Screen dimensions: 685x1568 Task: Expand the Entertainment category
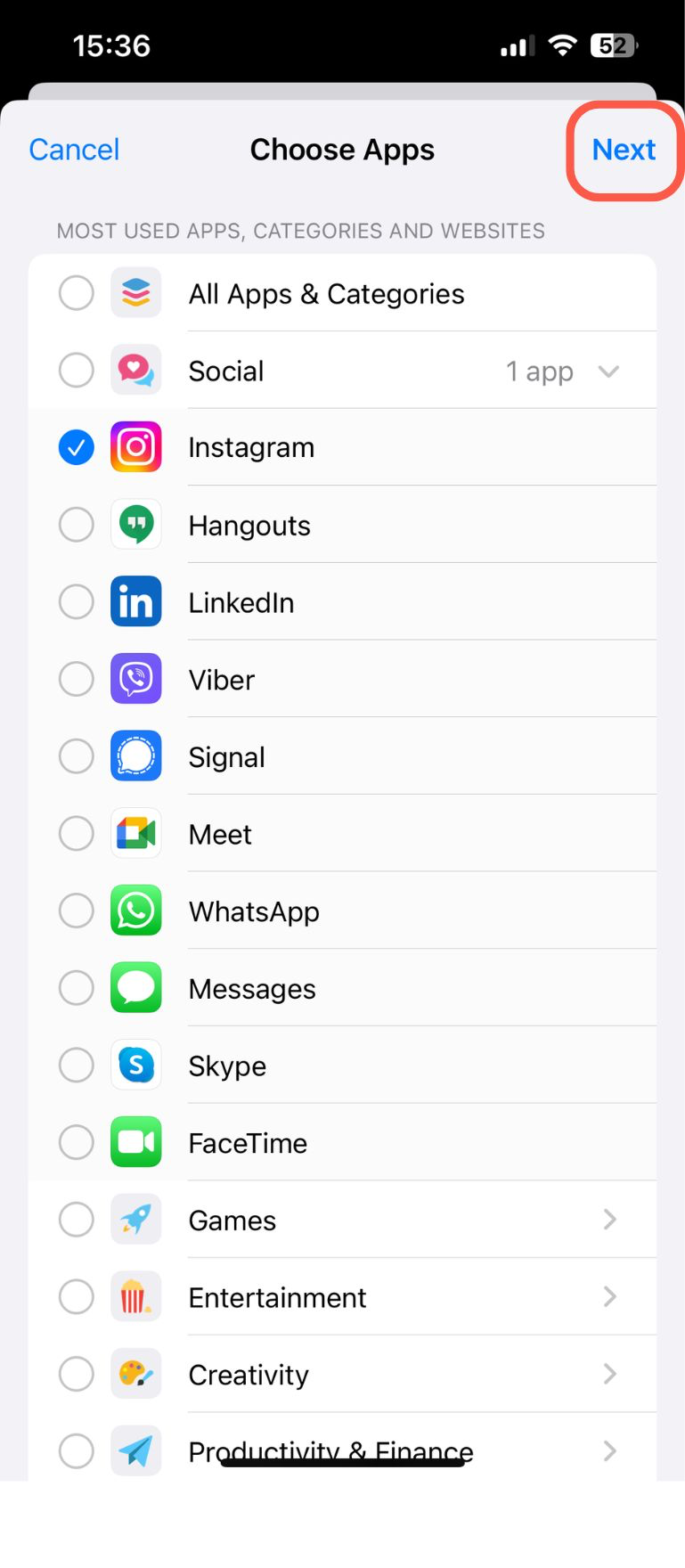click(x=609, y=1297)
